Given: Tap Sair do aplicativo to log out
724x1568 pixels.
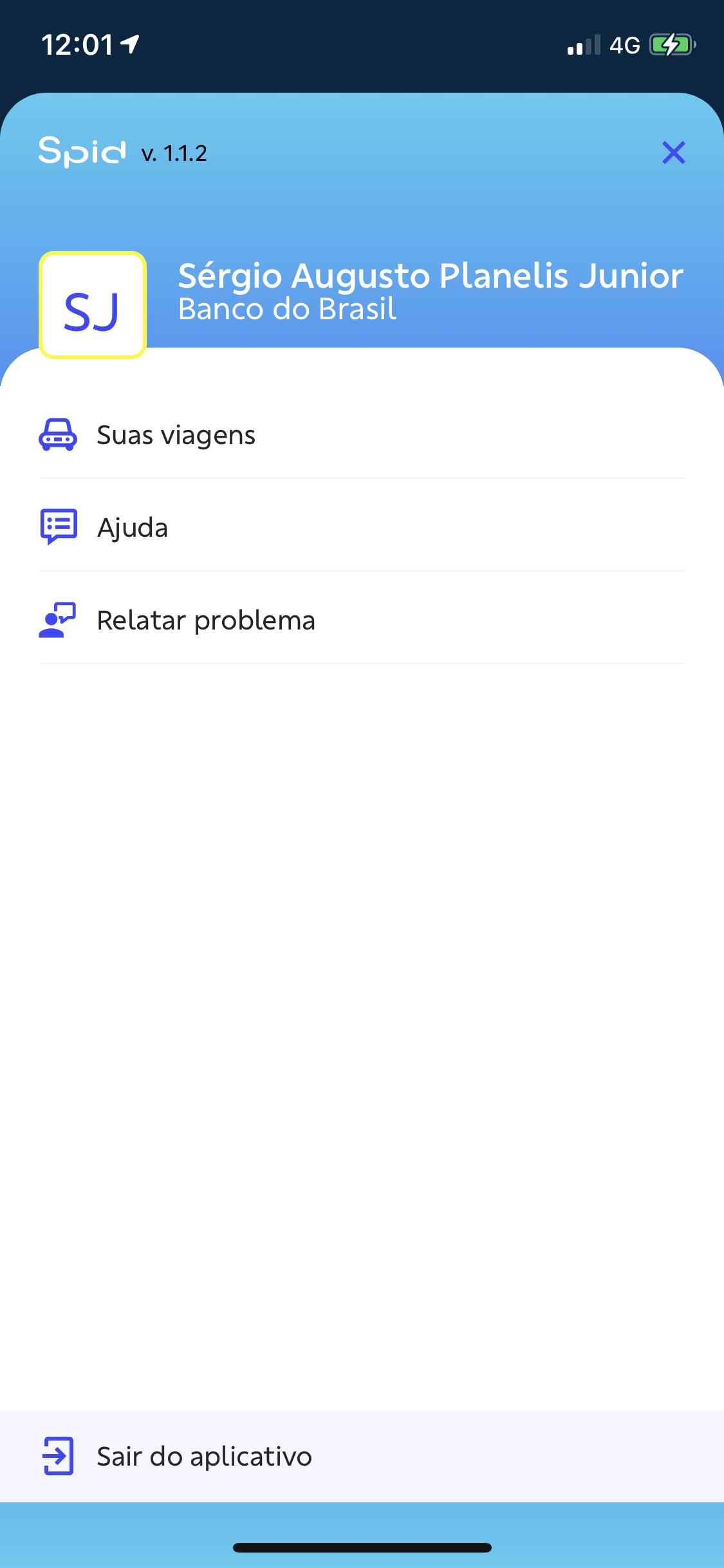Looking at the screenshot, I should (362, 1456).
